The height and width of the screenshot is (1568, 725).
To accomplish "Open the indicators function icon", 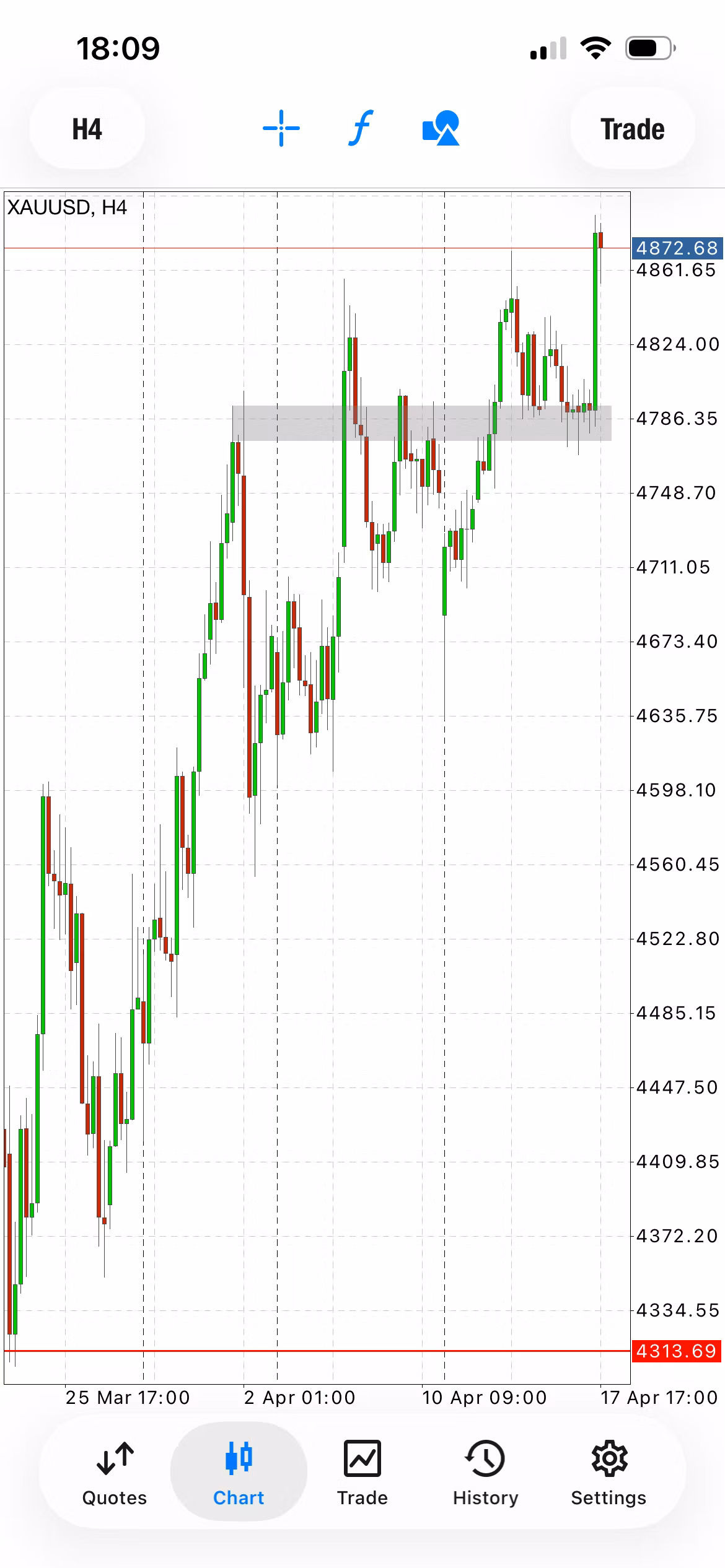I will [361, 128].
